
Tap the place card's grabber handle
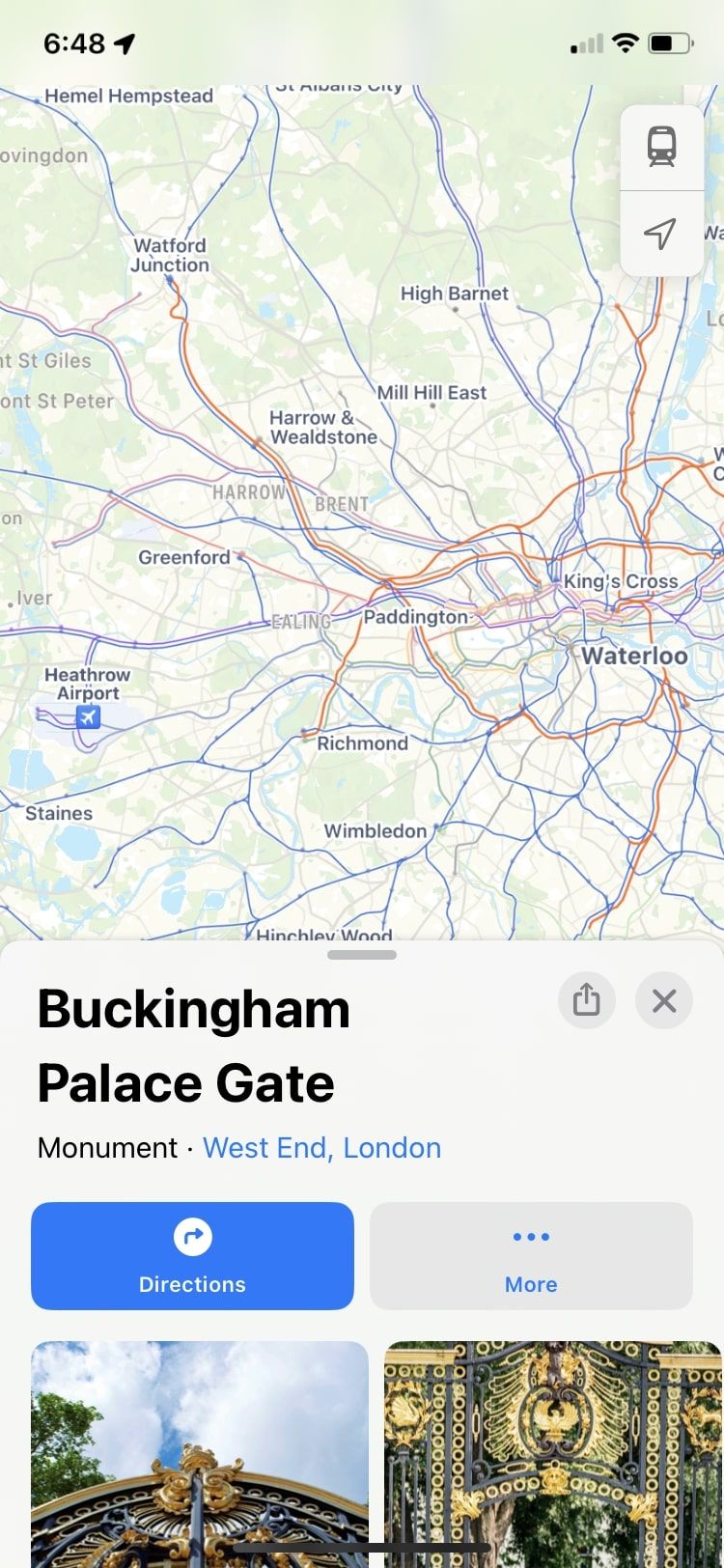click(362, 955)
